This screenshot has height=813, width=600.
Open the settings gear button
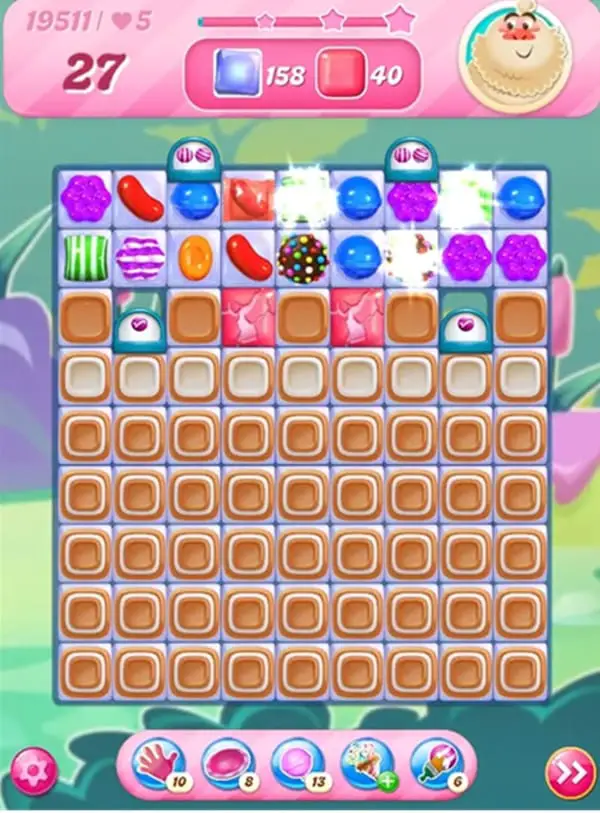point(34,771)
